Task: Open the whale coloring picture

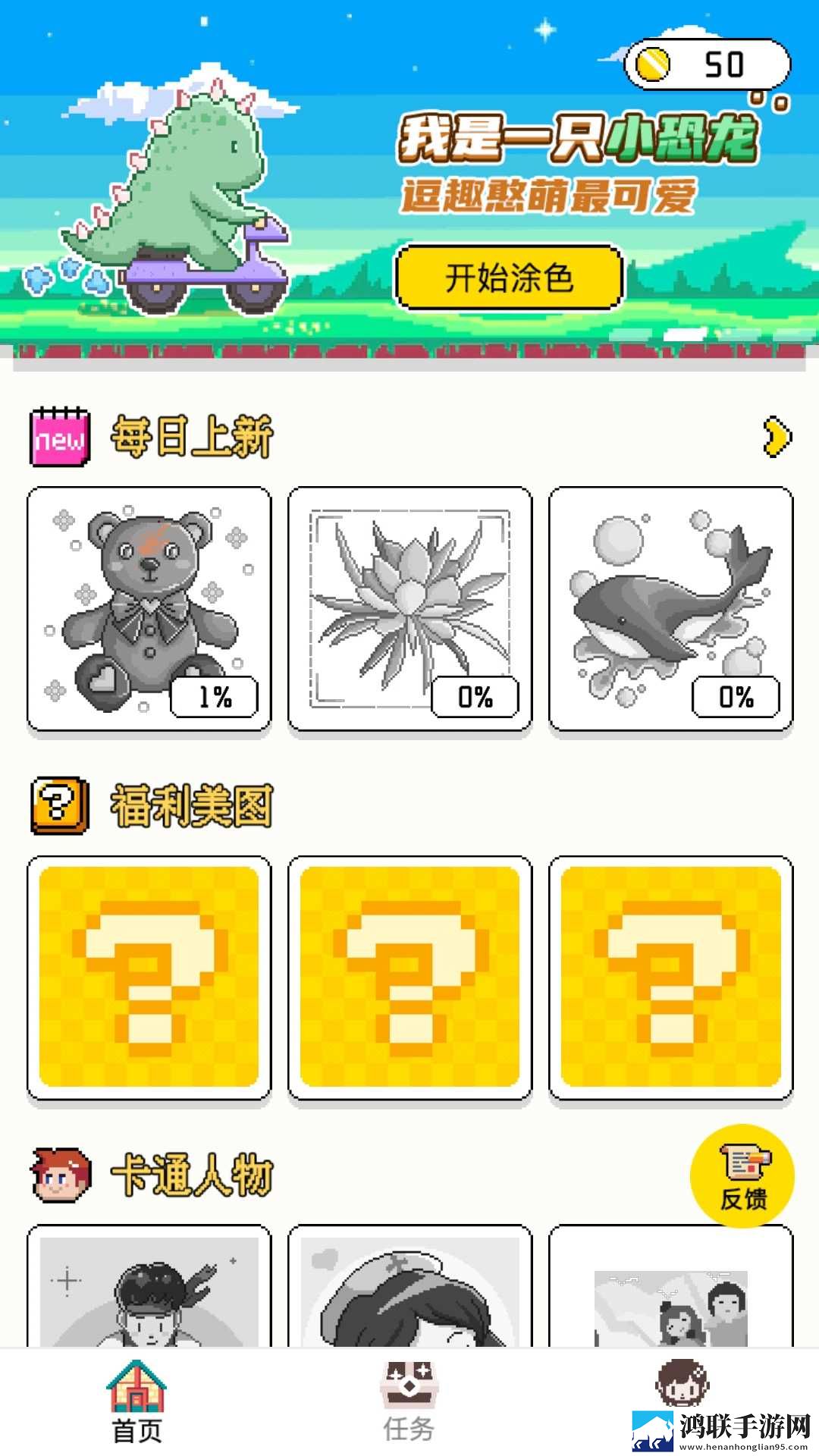Action: click(670, 609)
